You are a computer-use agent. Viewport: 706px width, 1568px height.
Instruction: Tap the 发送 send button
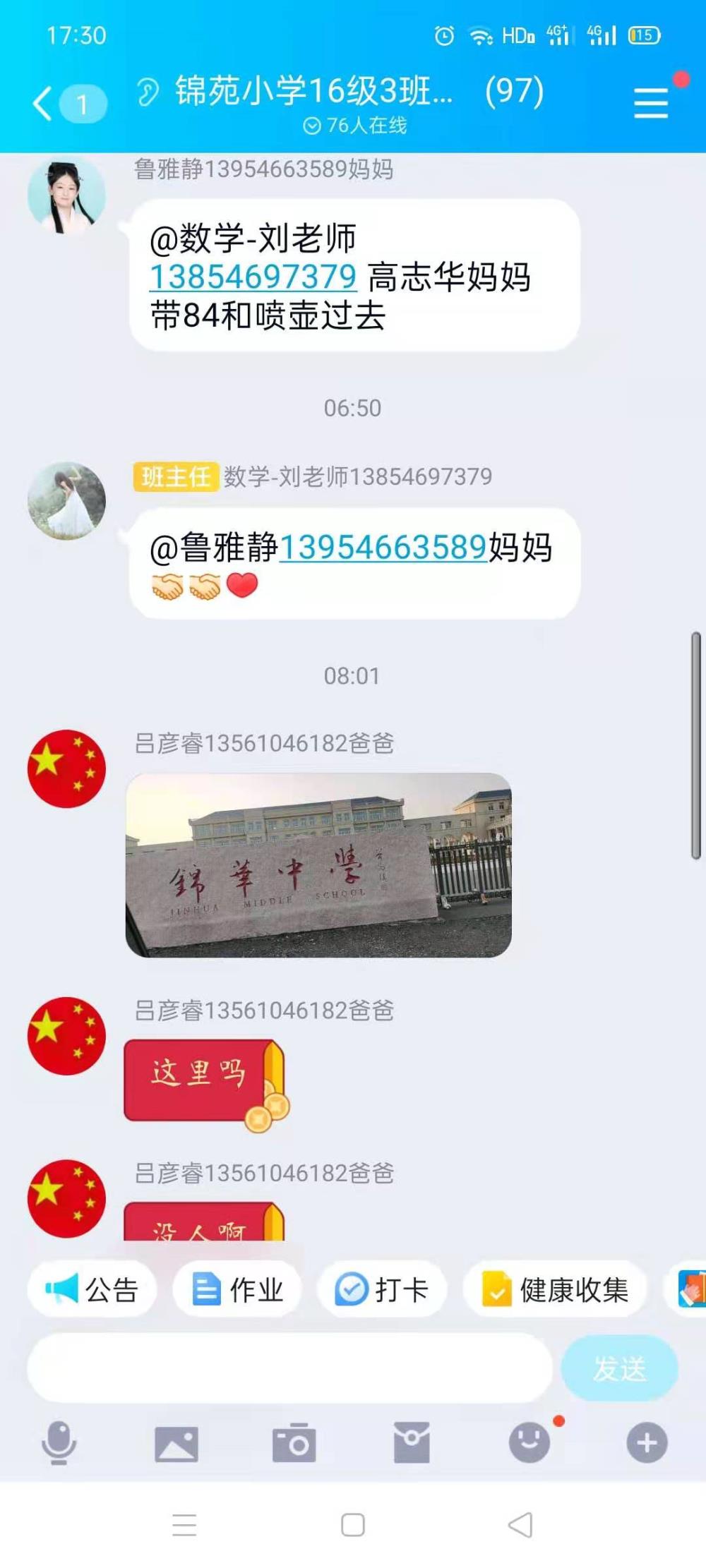point(620,1368)
